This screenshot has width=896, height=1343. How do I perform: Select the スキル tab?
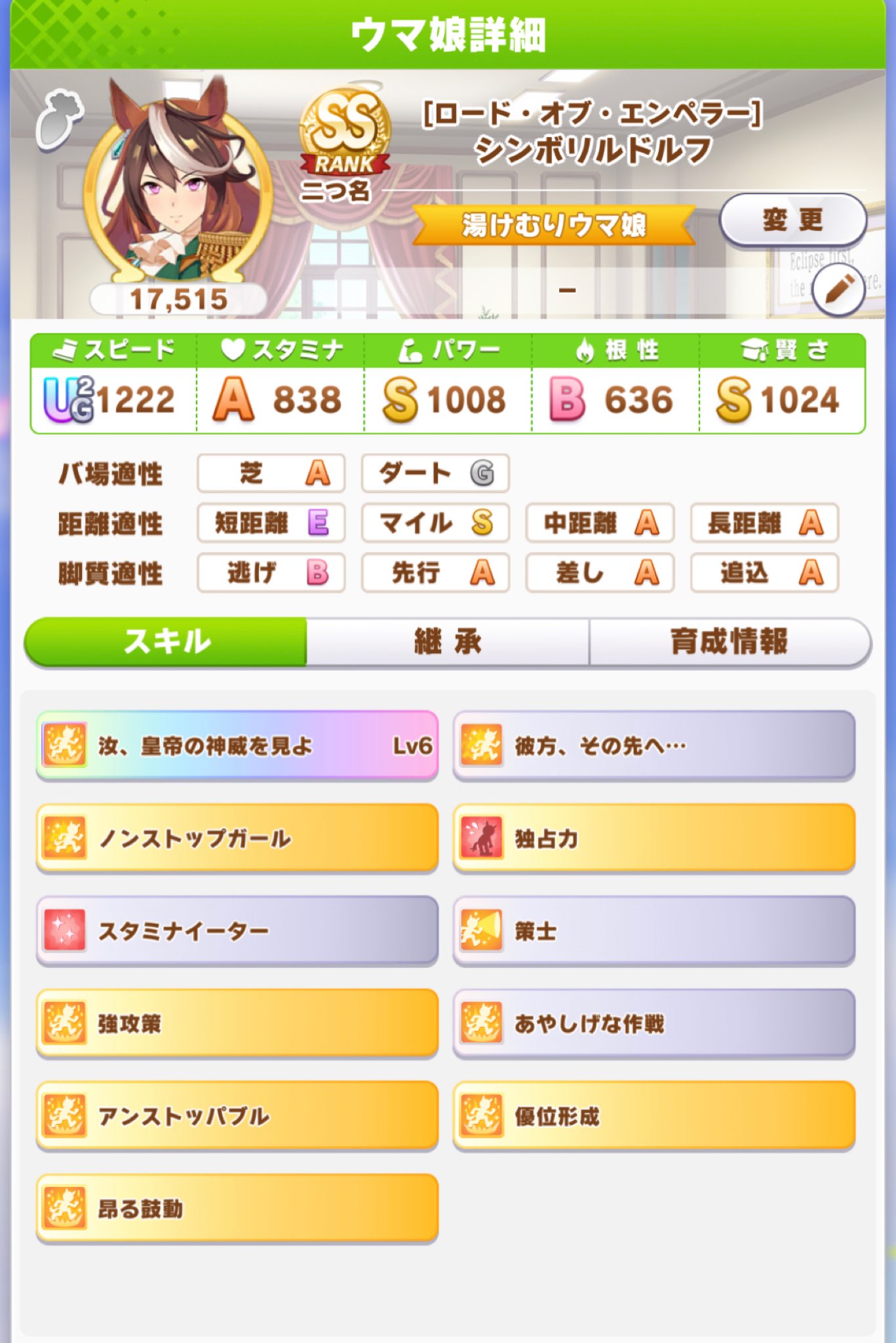pyautogui.click(x=166, y=641)
